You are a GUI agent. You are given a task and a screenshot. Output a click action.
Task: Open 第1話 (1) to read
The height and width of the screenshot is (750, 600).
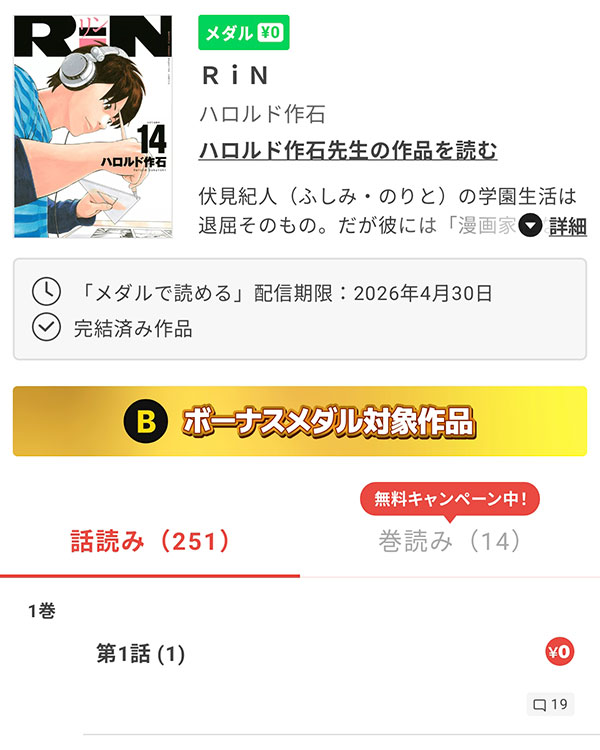[141, 654]
